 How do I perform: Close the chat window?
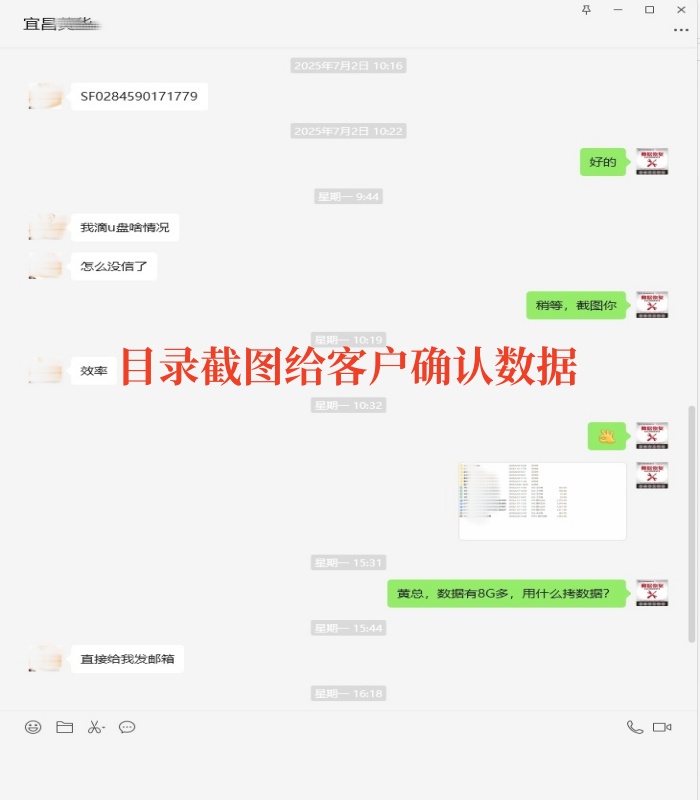click(681, 9)
